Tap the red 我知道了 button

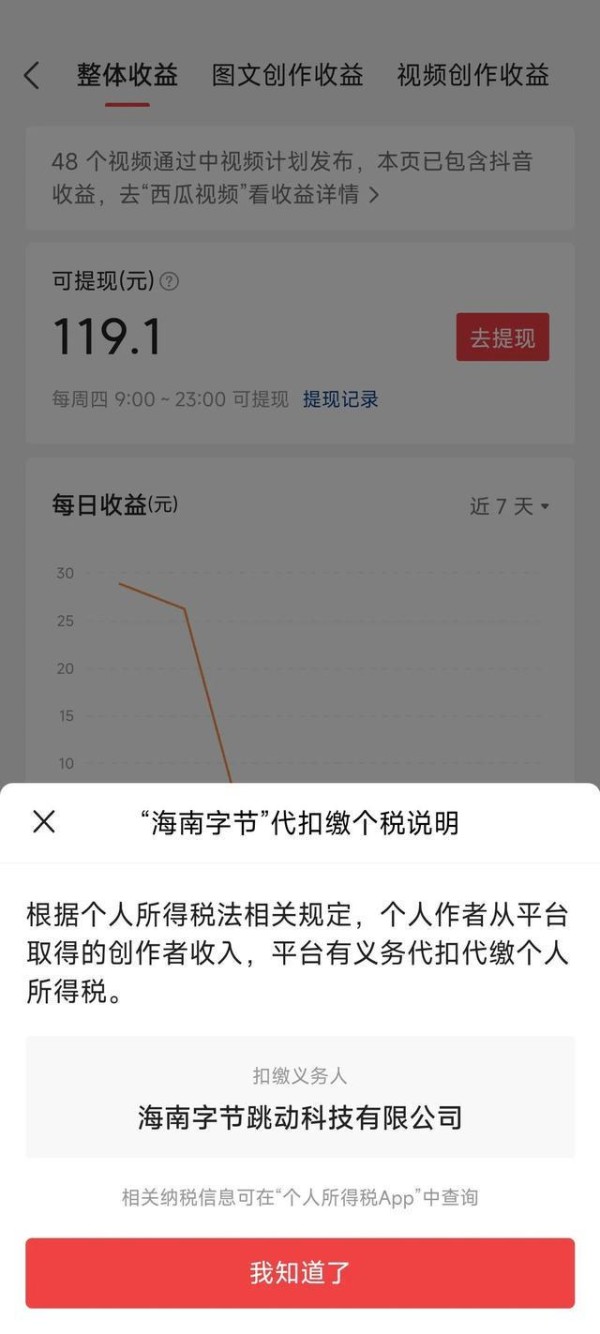300,1272
